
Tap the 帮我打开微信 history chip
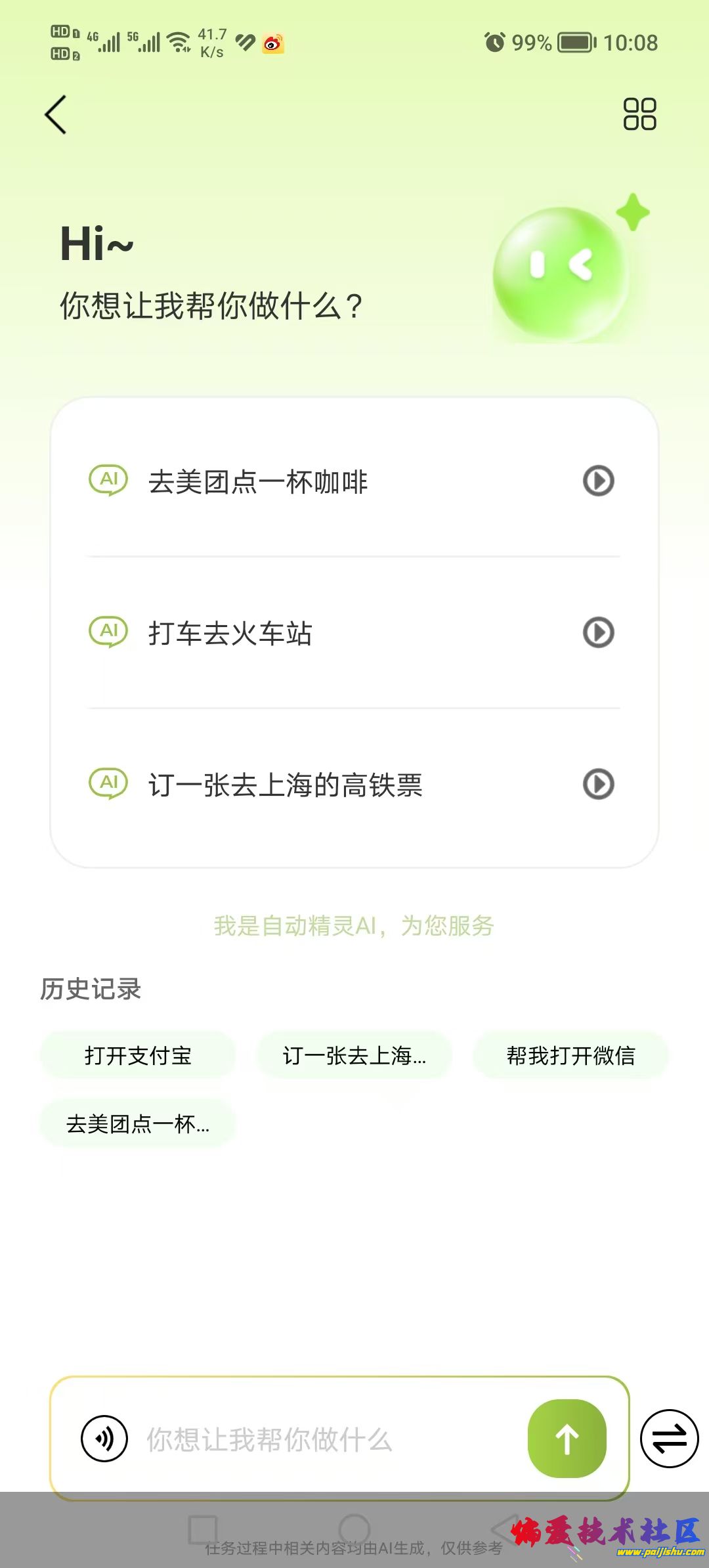[x=570, y=1056]
